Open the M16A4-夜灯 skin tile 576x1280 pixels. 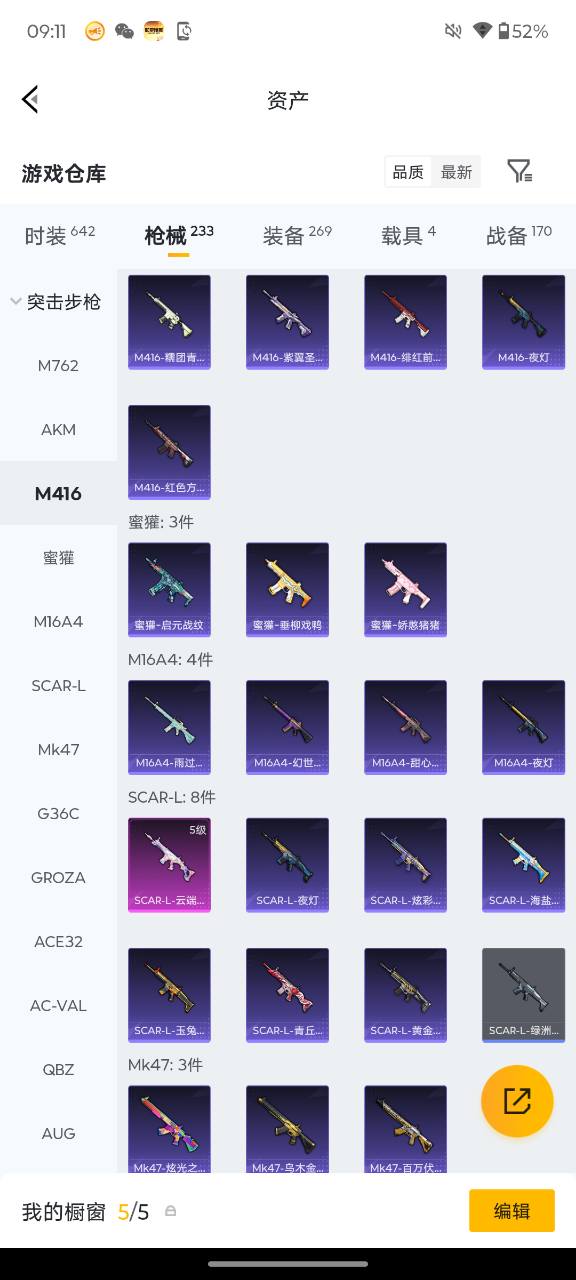[523, 727]
